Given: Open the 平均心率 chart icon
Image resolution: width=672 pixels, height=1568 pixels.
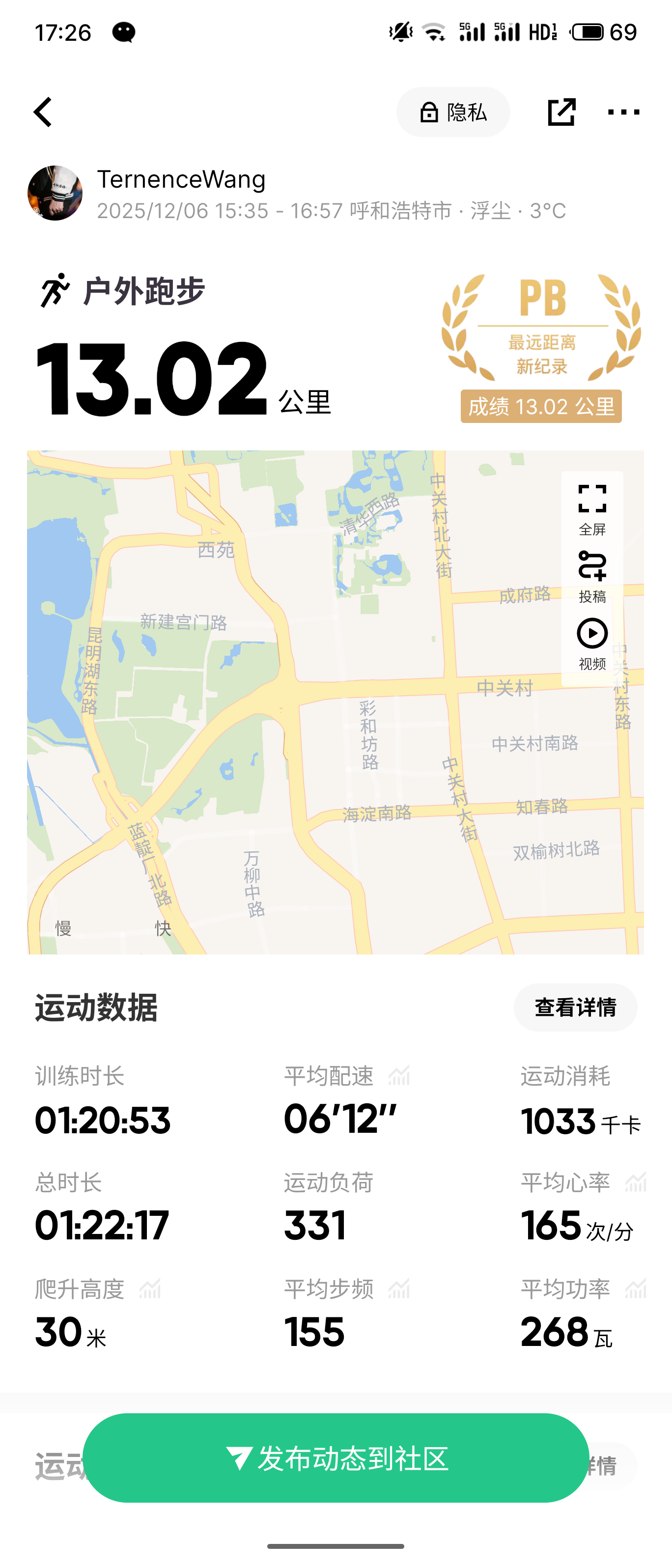Looking at the screenshot, I should click(x=636, y=1182).
